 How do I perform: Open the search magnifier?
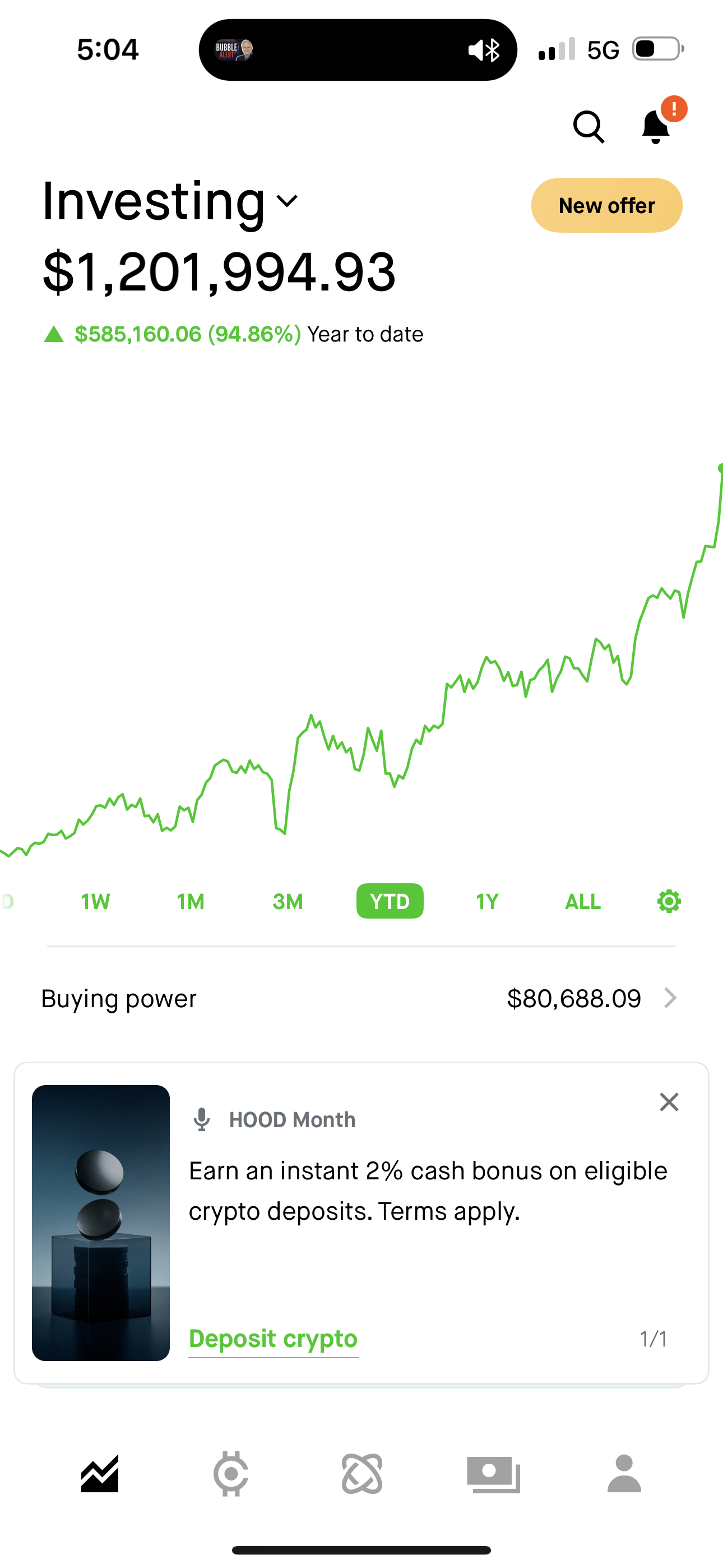[588, 127]
